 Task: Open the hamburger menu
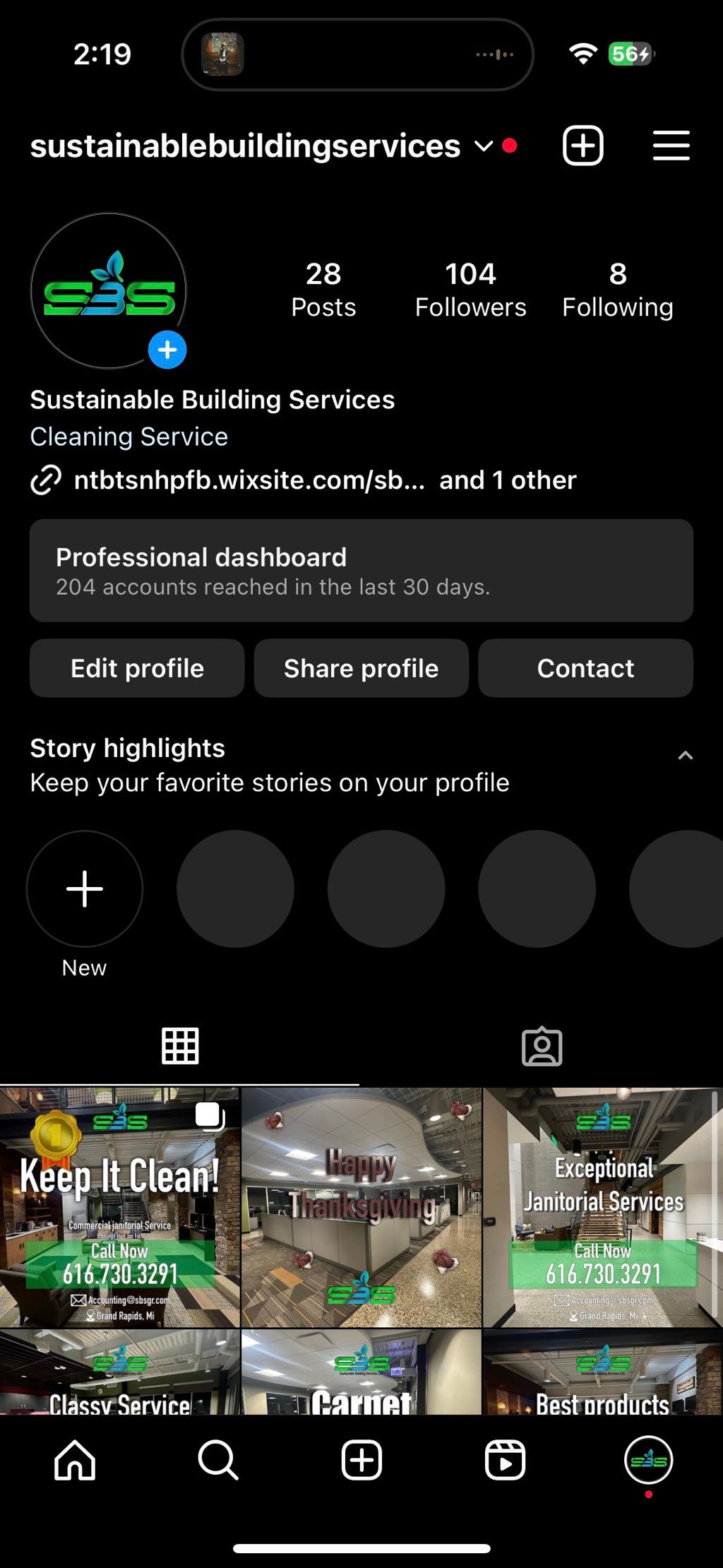(671, 146)
